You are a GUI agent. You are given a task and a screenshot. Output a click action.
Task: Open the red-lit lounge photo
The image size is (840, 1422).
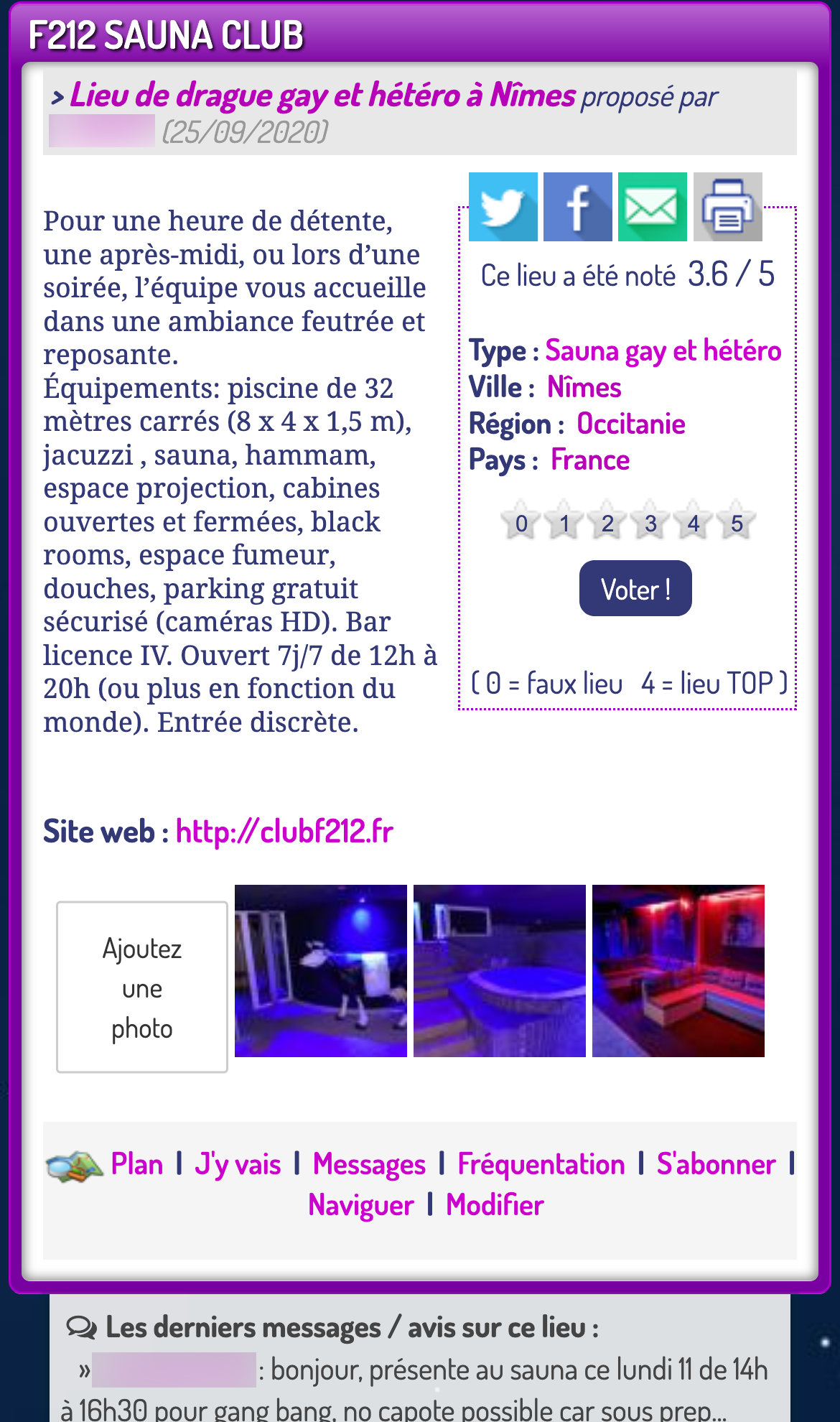[678, 971]
